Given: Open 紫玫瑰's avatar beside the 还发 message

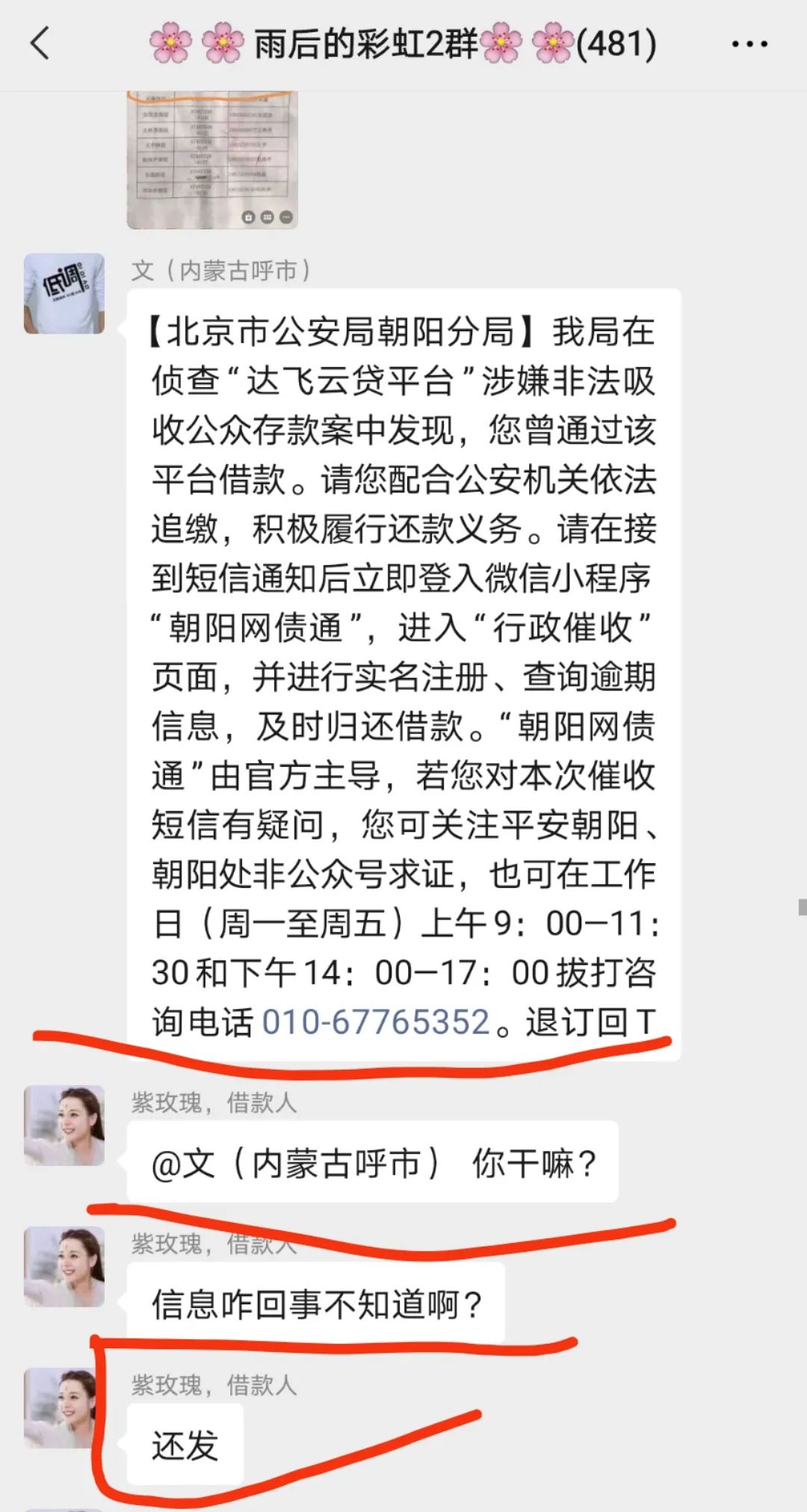Looking at the screenshot, I should [x=63, y=1408].
